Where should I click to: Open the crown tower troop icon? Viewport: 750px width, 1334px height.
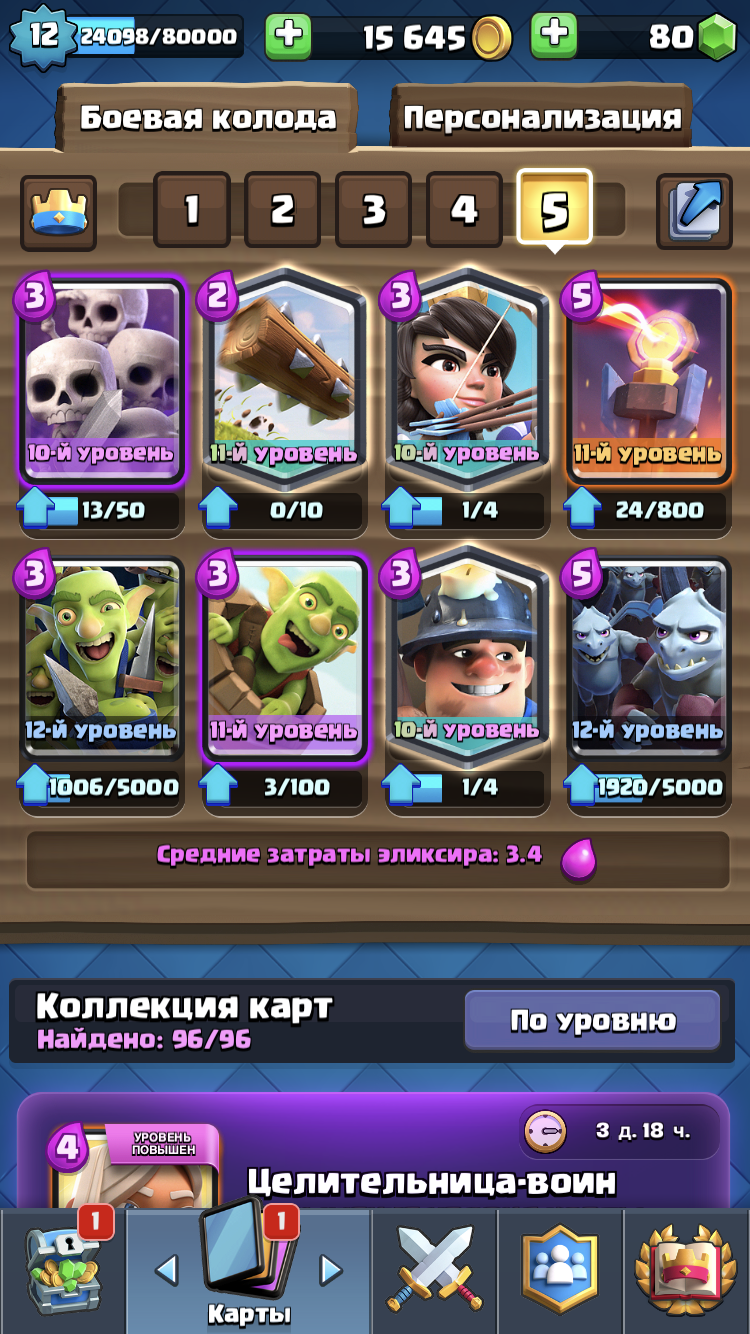59,212
